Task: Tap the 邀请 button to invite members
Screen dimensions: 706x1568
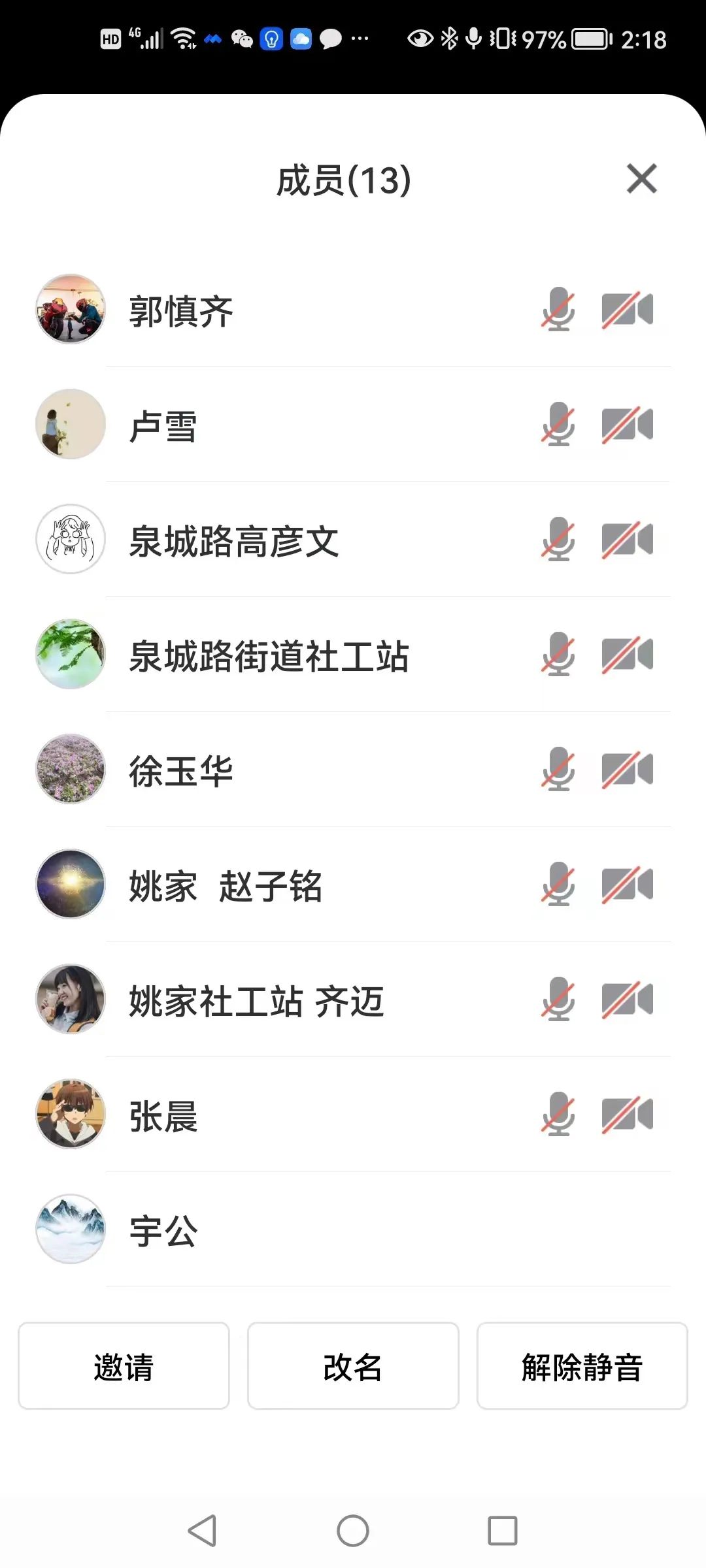Action: pos(124,1365)
